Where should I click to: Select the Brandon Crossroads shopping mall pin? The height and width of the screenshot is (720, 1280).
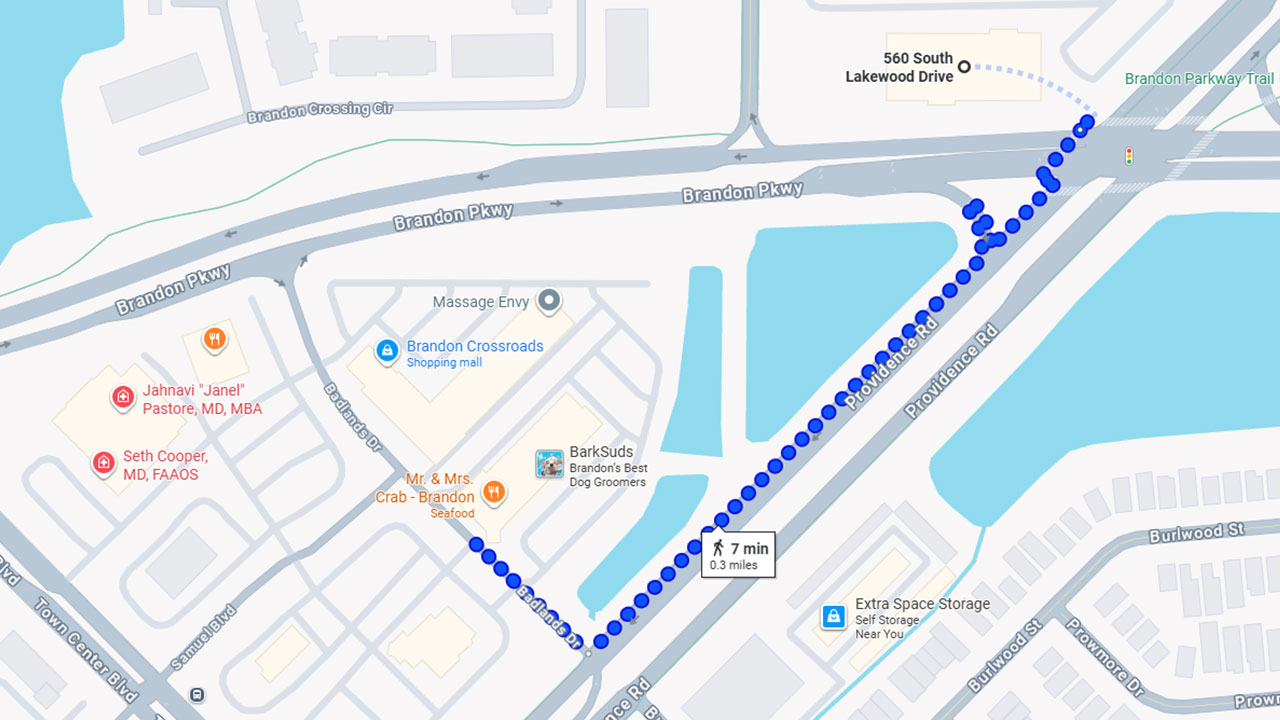(387, 351)
